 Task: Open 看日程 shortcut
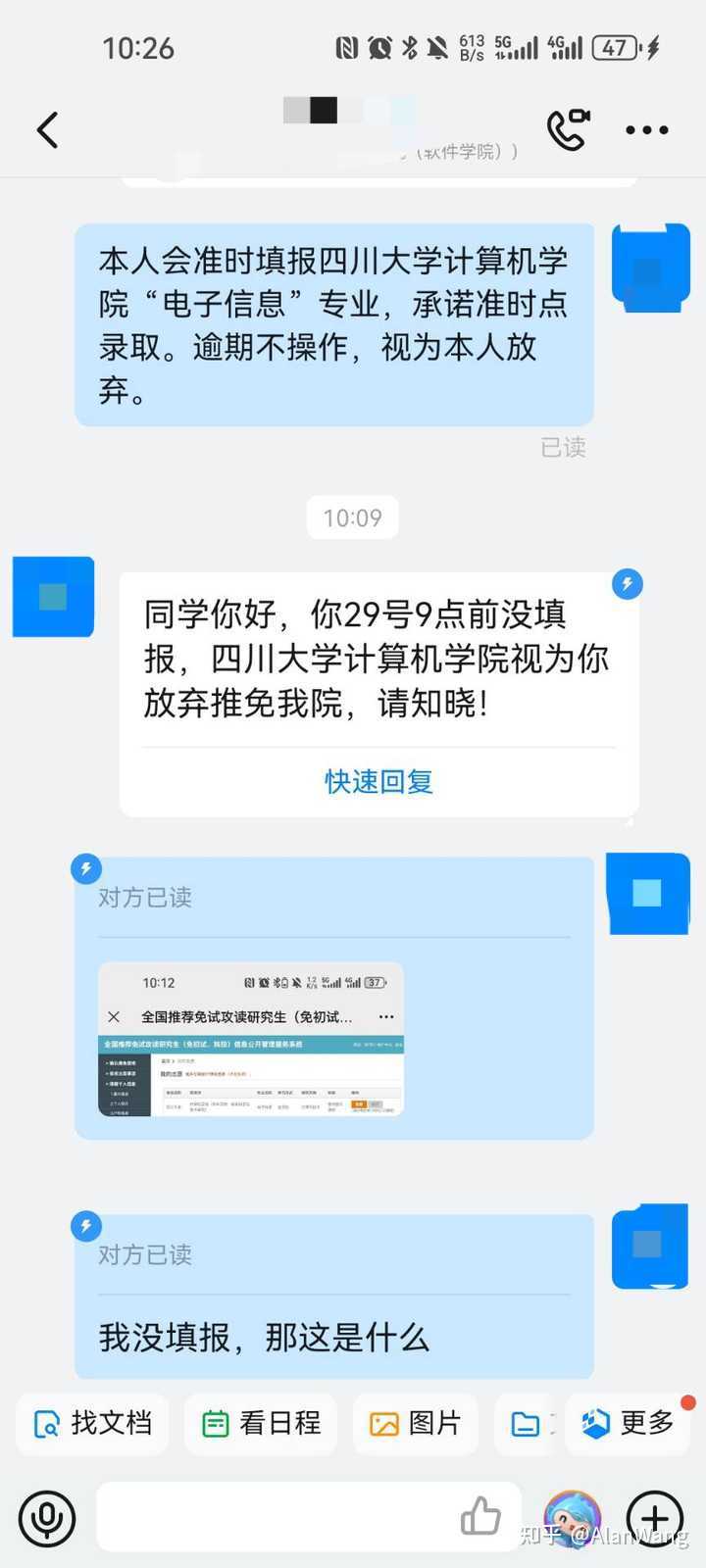click(x=261, y=1423)
